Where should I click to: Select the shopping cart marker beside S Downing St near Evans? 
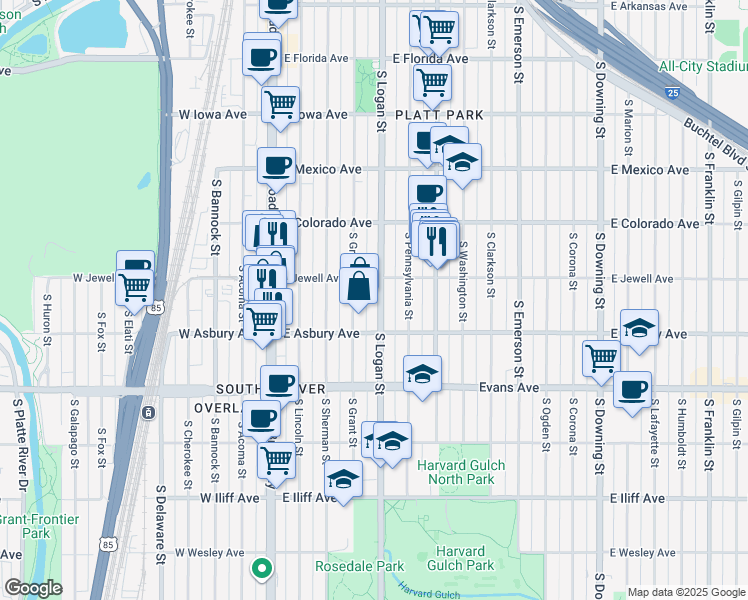(601, 358)
